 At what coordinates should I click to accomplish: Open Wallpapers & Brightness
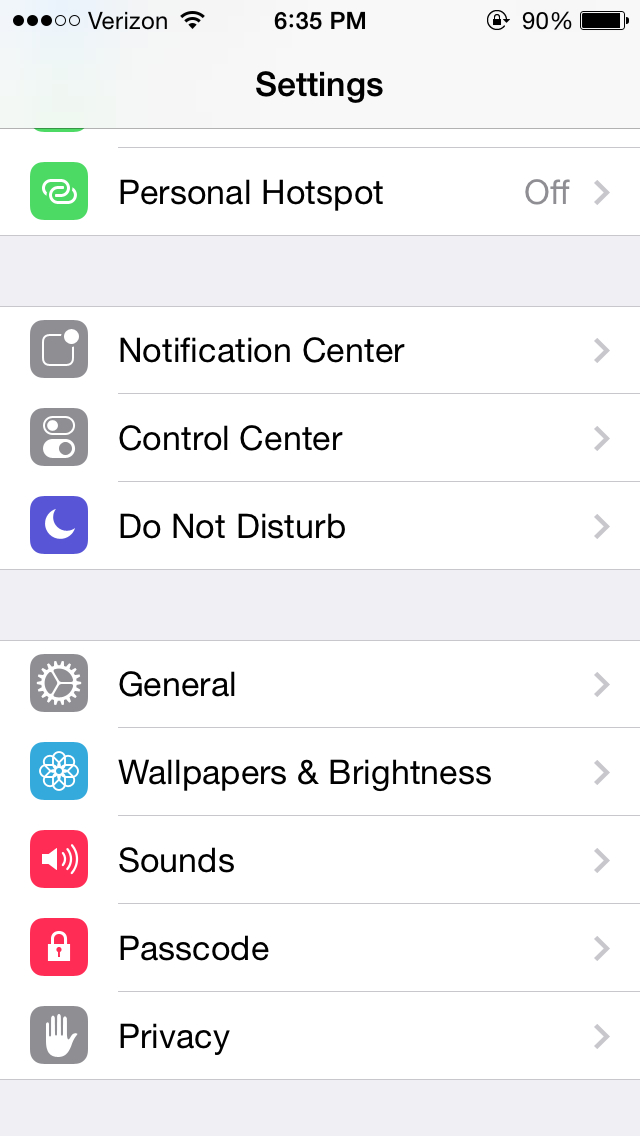click(x=320, y=772)
